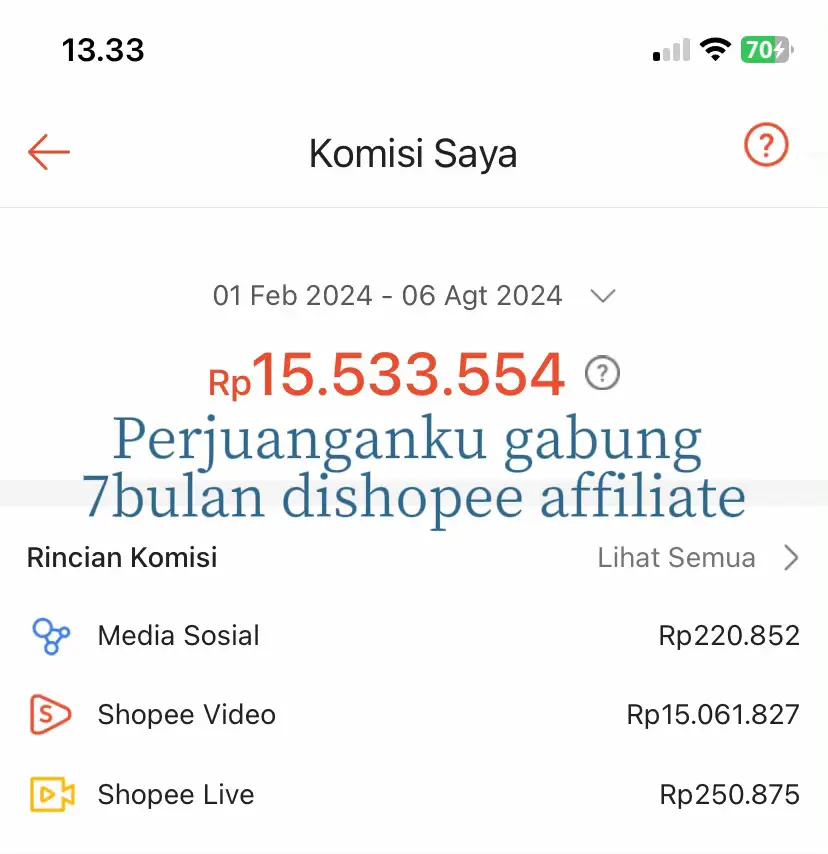Screen dimensions: 828x854
Task: Expand the date range dropdown
Action: [602, 296]
